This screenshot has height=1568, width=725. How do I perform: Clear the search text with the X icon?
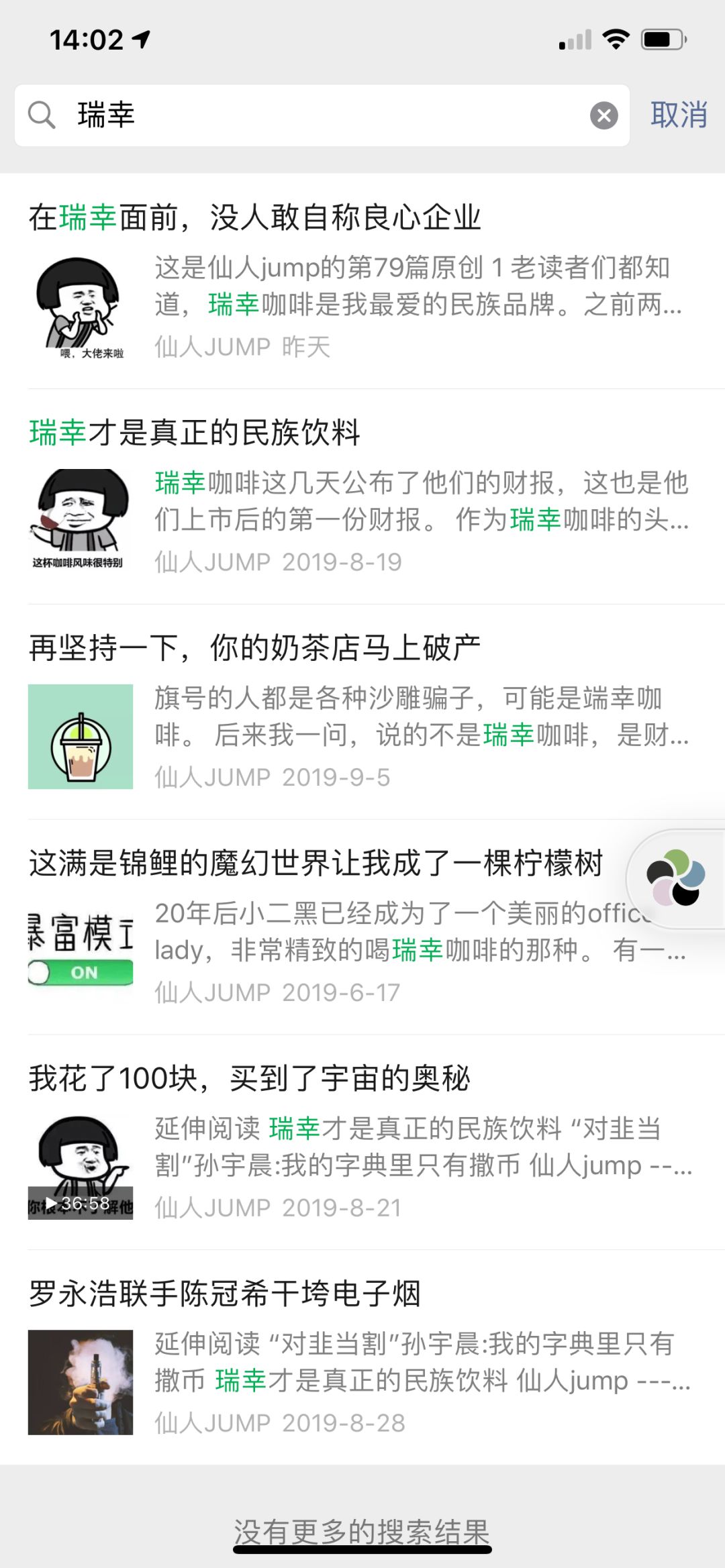tap(603, 116)
